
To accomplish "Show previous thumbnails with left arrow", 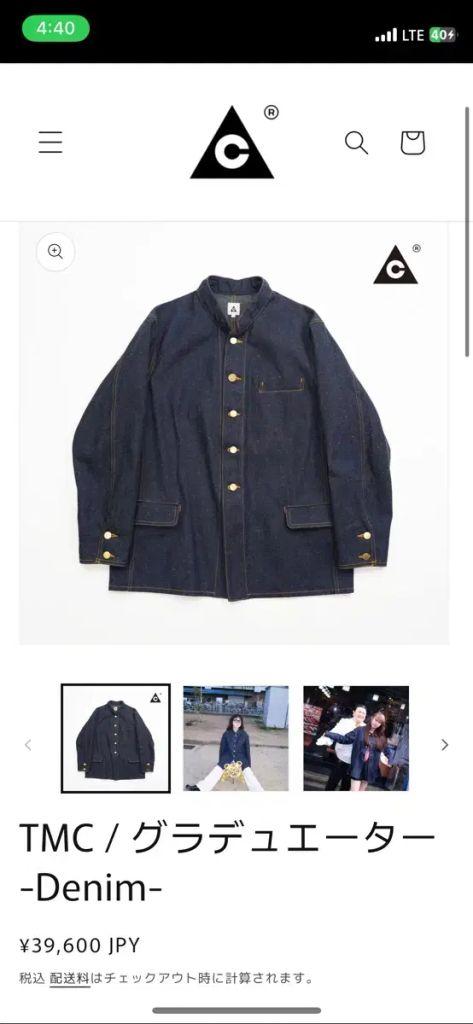I will coord(28,744).
